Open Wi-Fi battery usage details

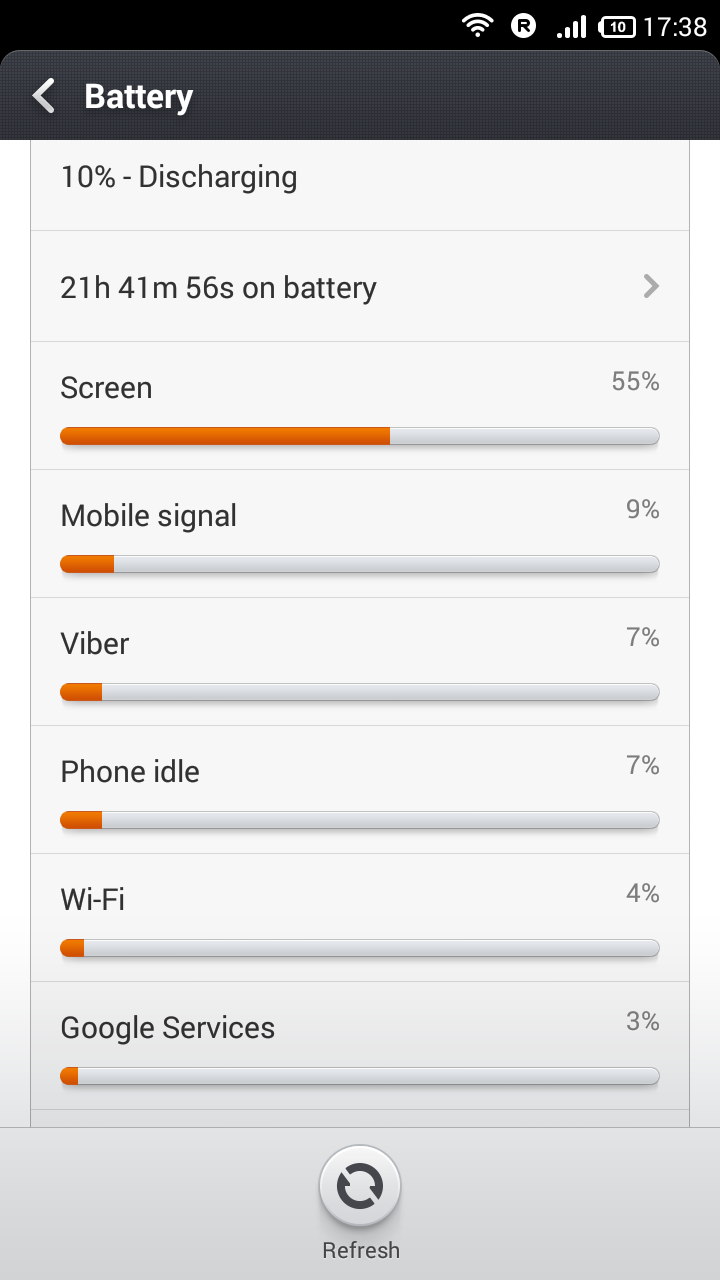(x=360, y=918)
